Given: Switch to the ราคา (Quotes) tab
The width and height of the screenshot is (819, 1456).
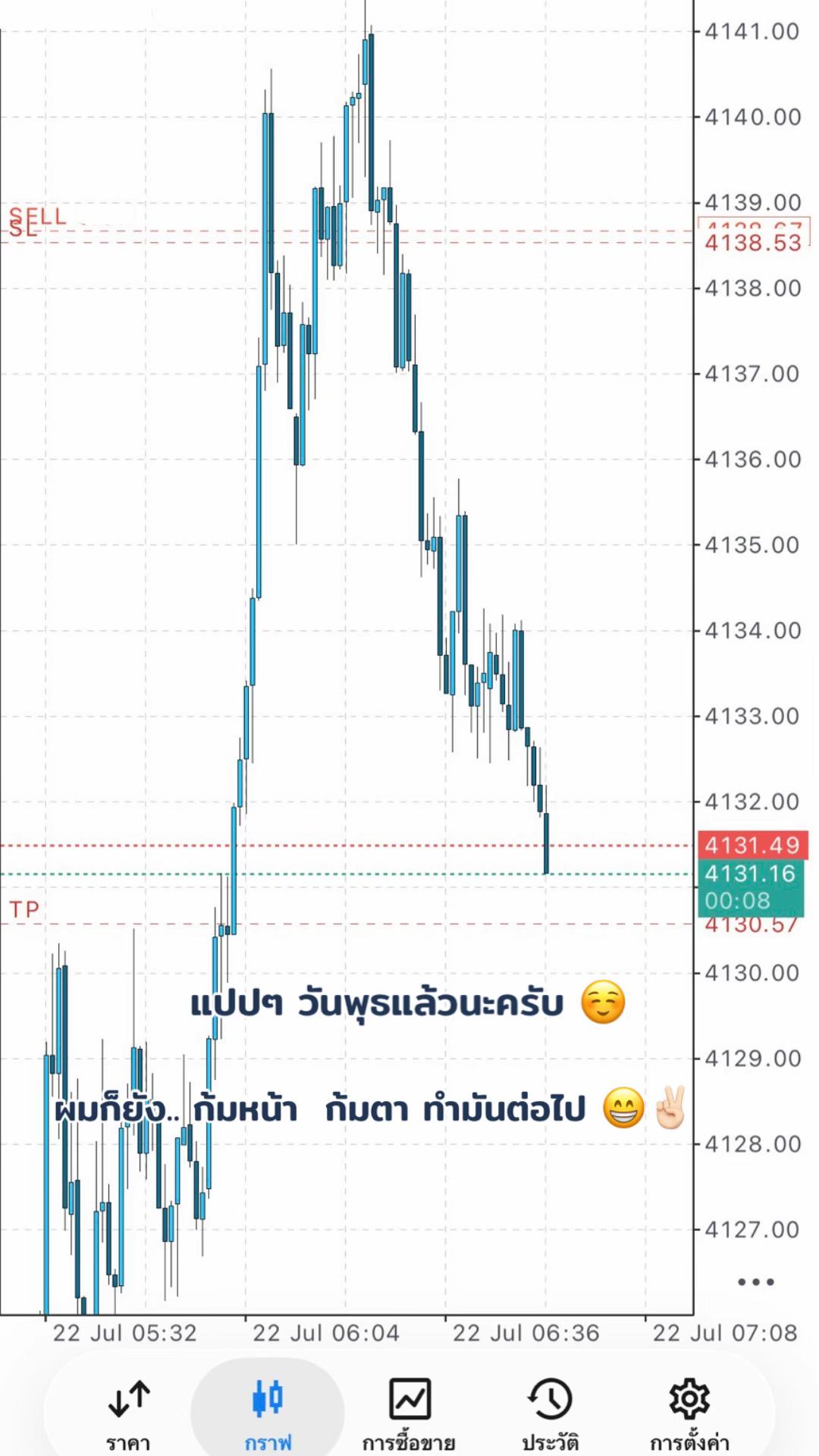Looking at the screenshot, I should tap(128, 1413).
